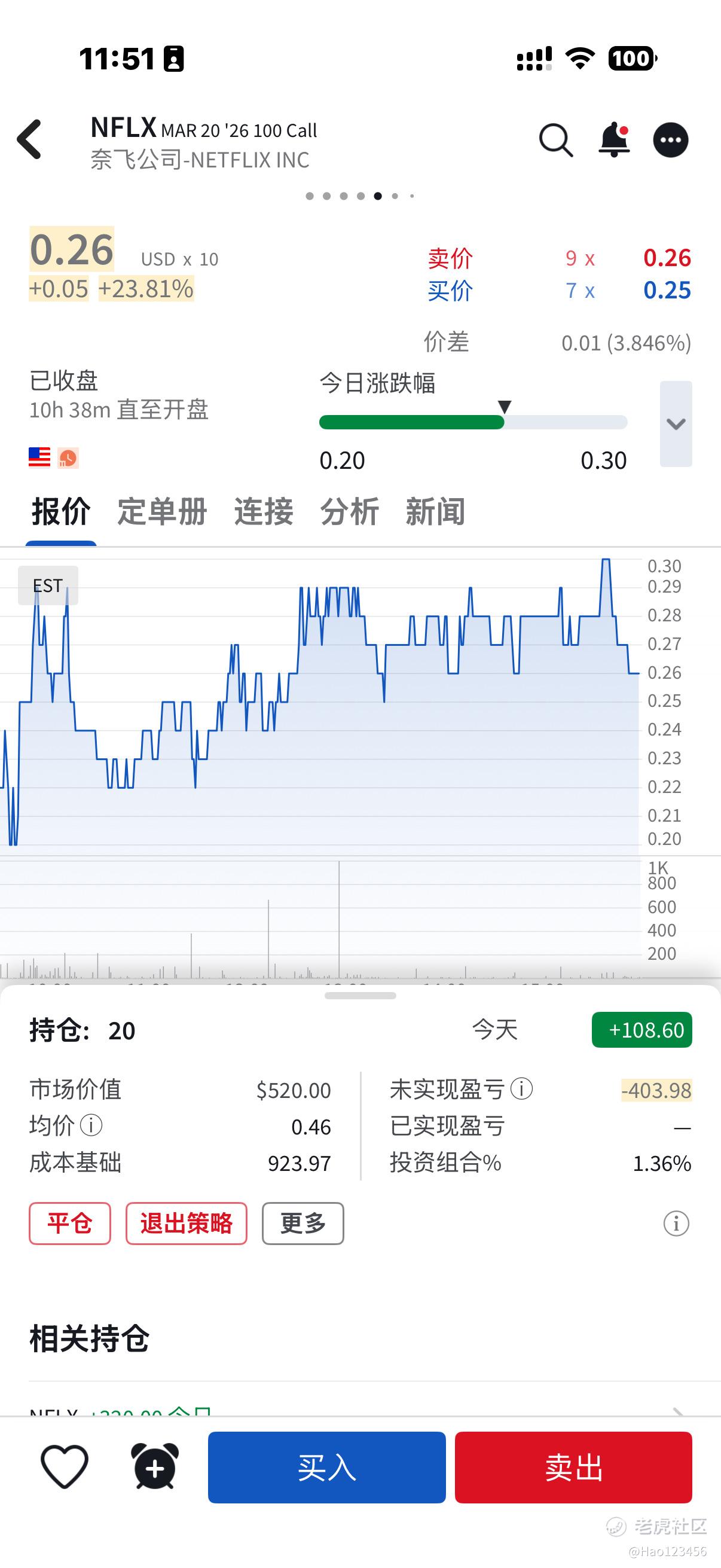Expand the quote details chevron

click(676, 423)
